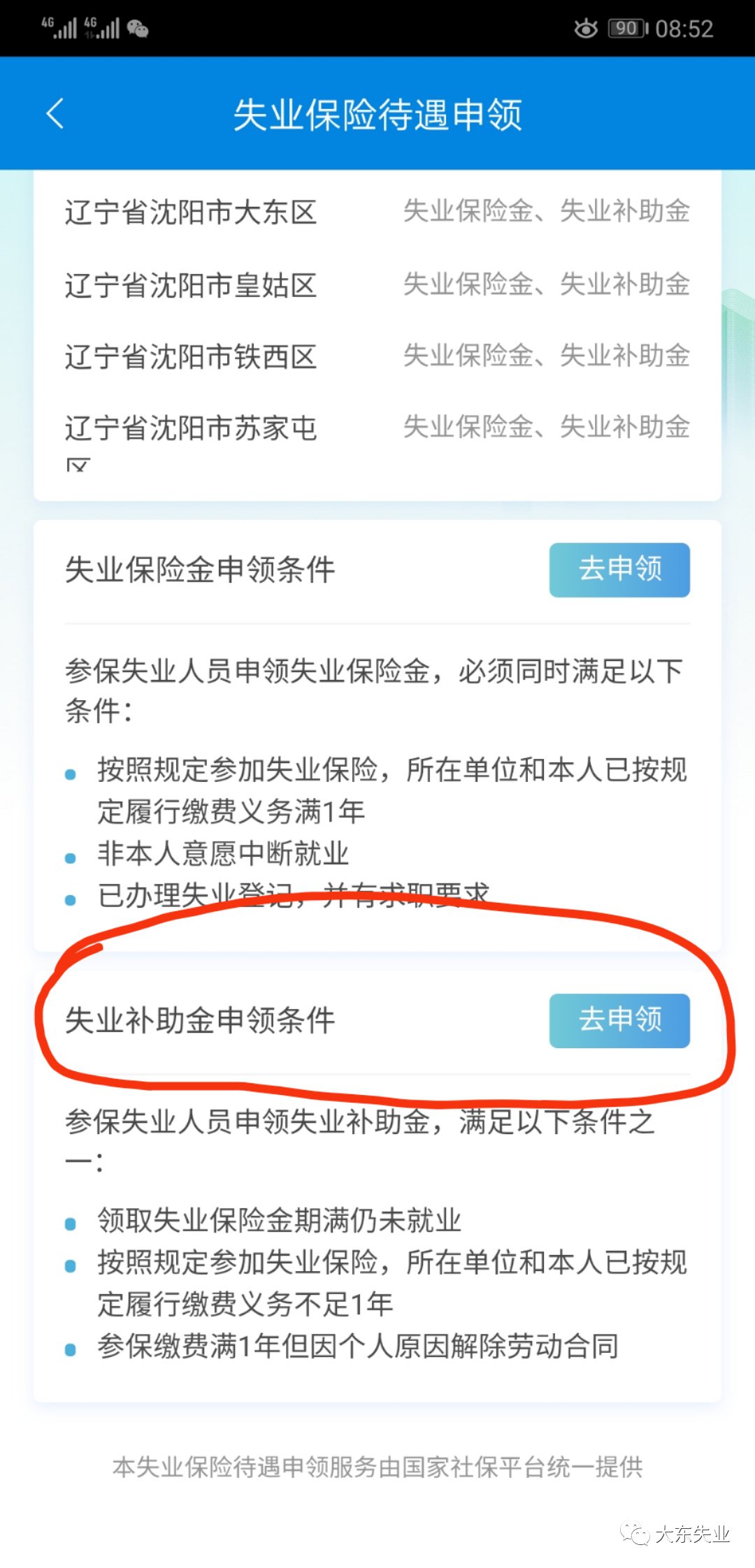
Task: Tap 去申领 for 失业补助金申领条件
Action: coord(619,1020)
